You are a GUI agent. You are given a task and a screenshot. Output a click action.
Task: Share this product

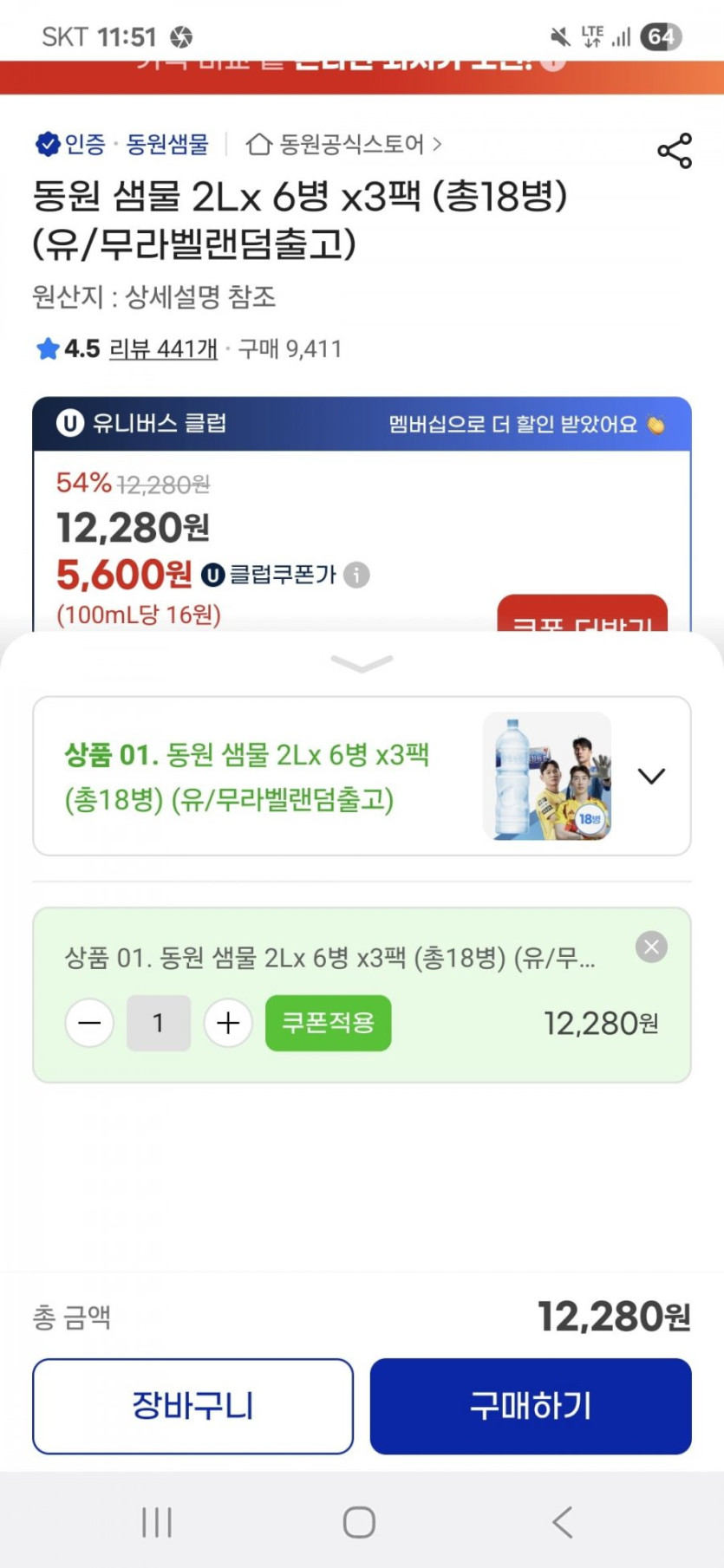click(x=675, y=151)
